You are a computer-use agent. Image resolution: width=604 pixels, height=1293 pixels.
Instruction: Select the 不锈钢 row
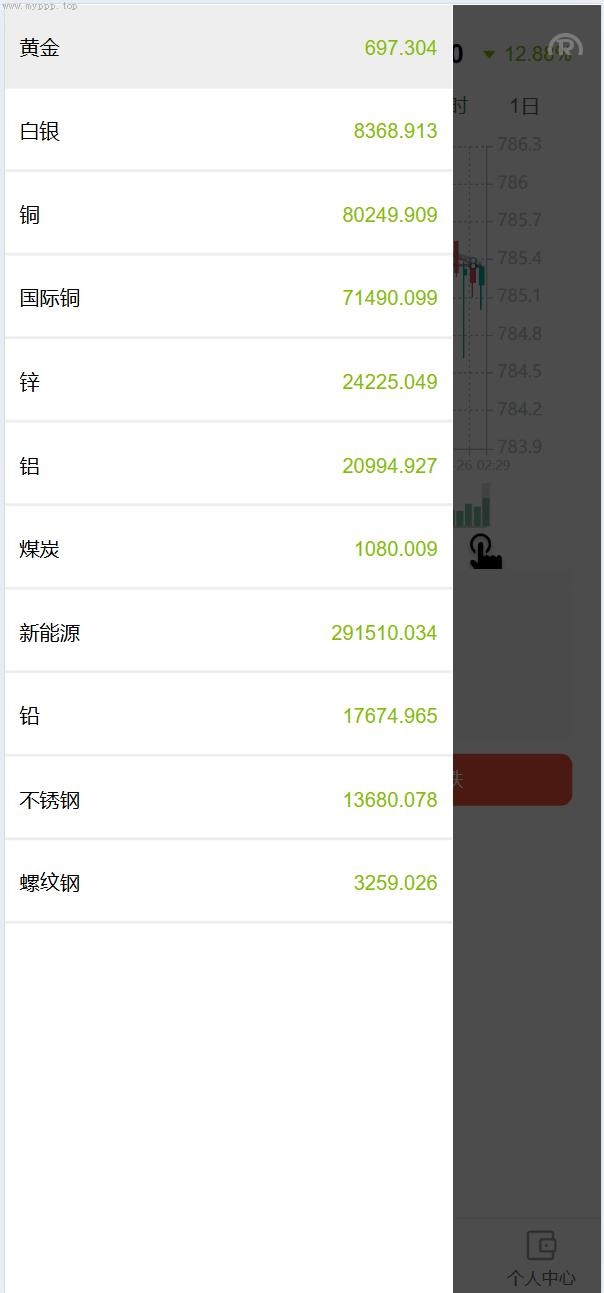pos(228,800)
